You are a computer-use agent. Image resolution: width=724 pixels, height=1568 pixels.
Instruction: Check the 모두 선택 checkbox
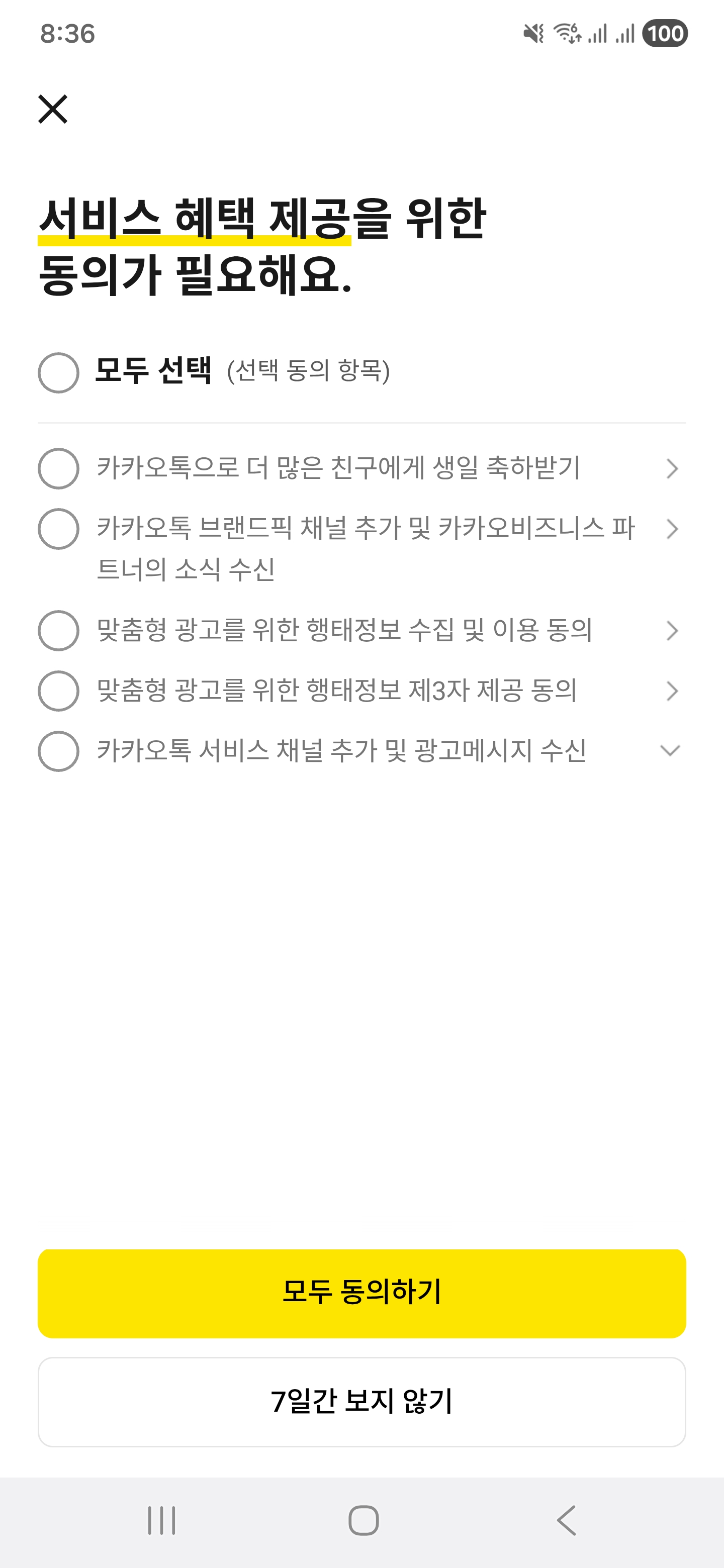click(58, 372)
